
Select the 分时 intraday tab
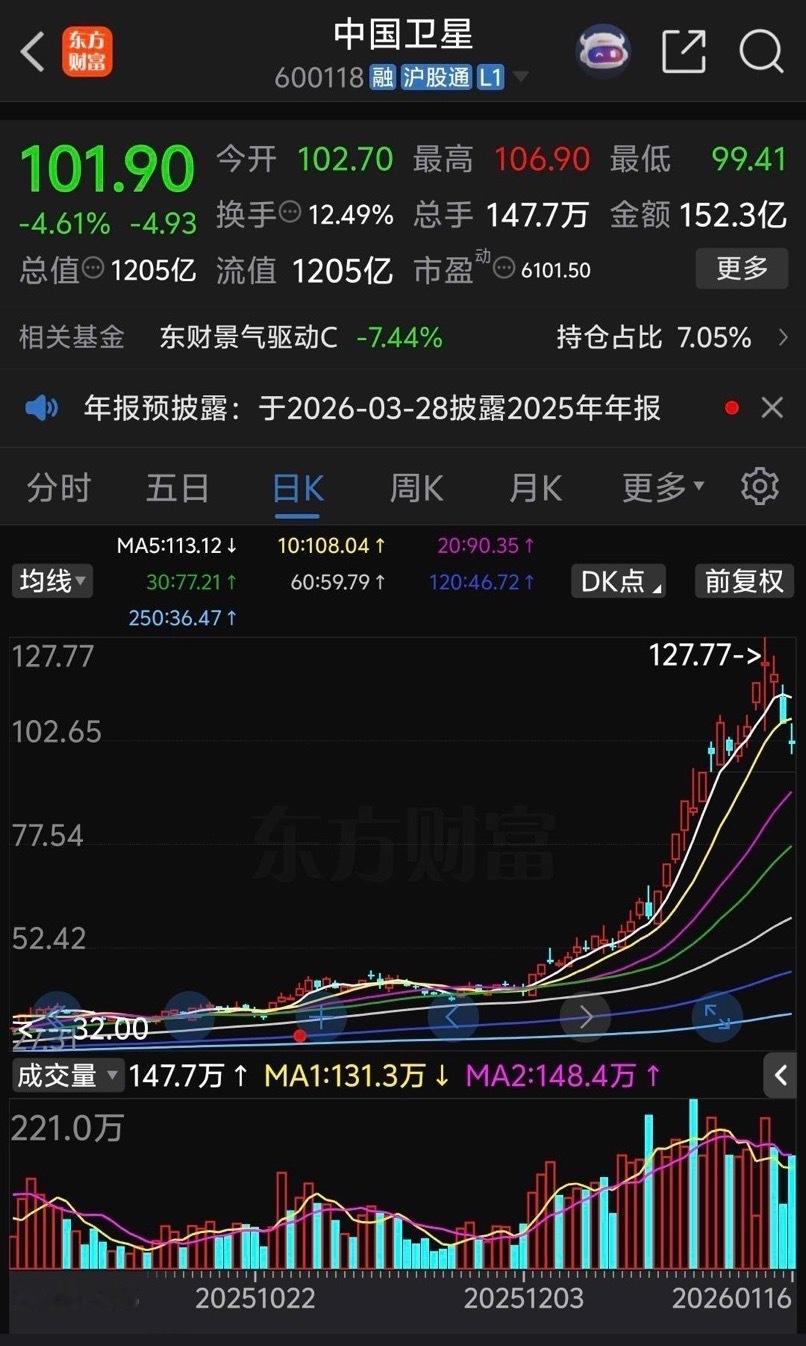coord(58,487)
